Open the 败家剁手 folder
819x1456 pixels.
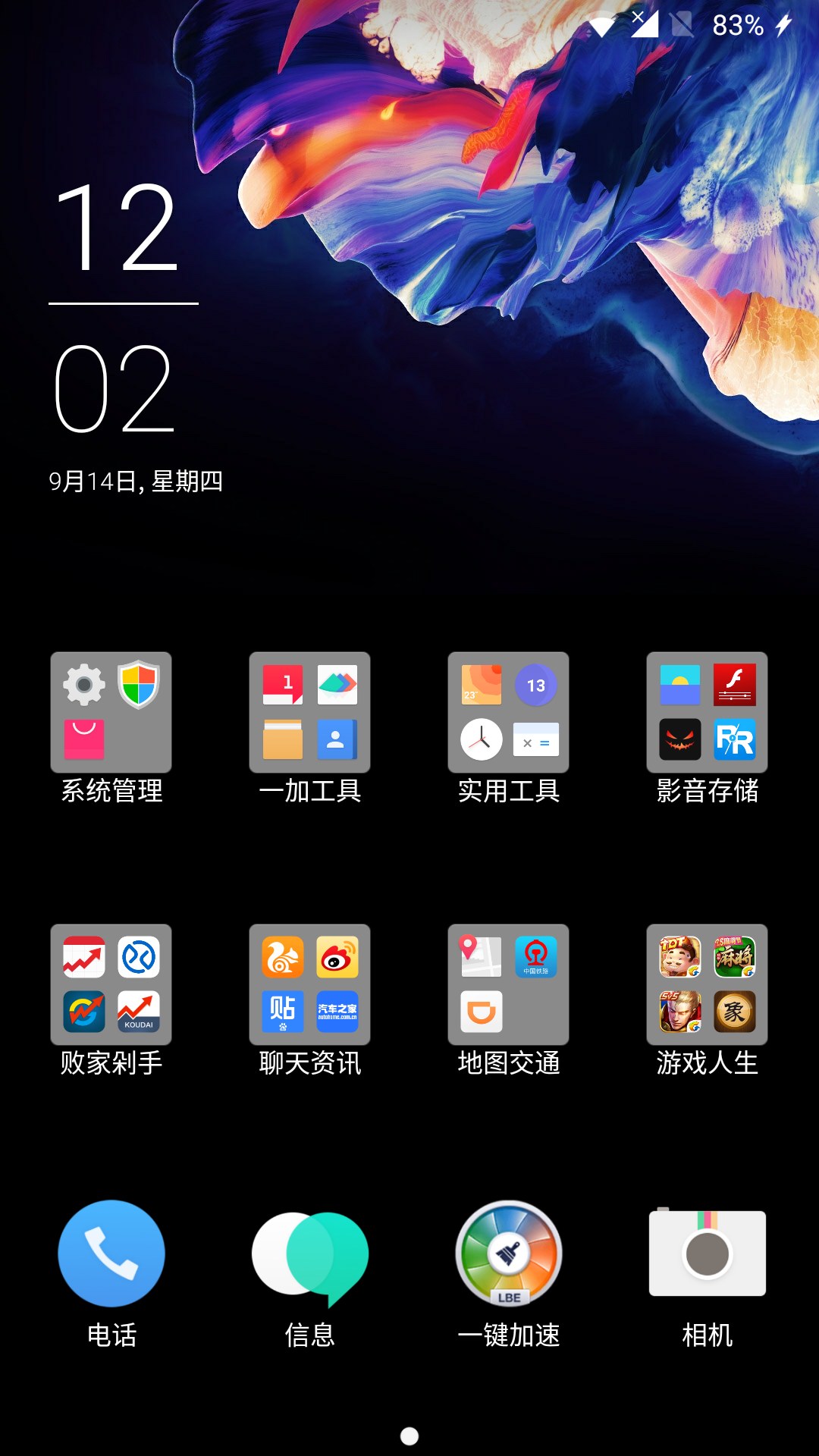click(x=111, y=984)
